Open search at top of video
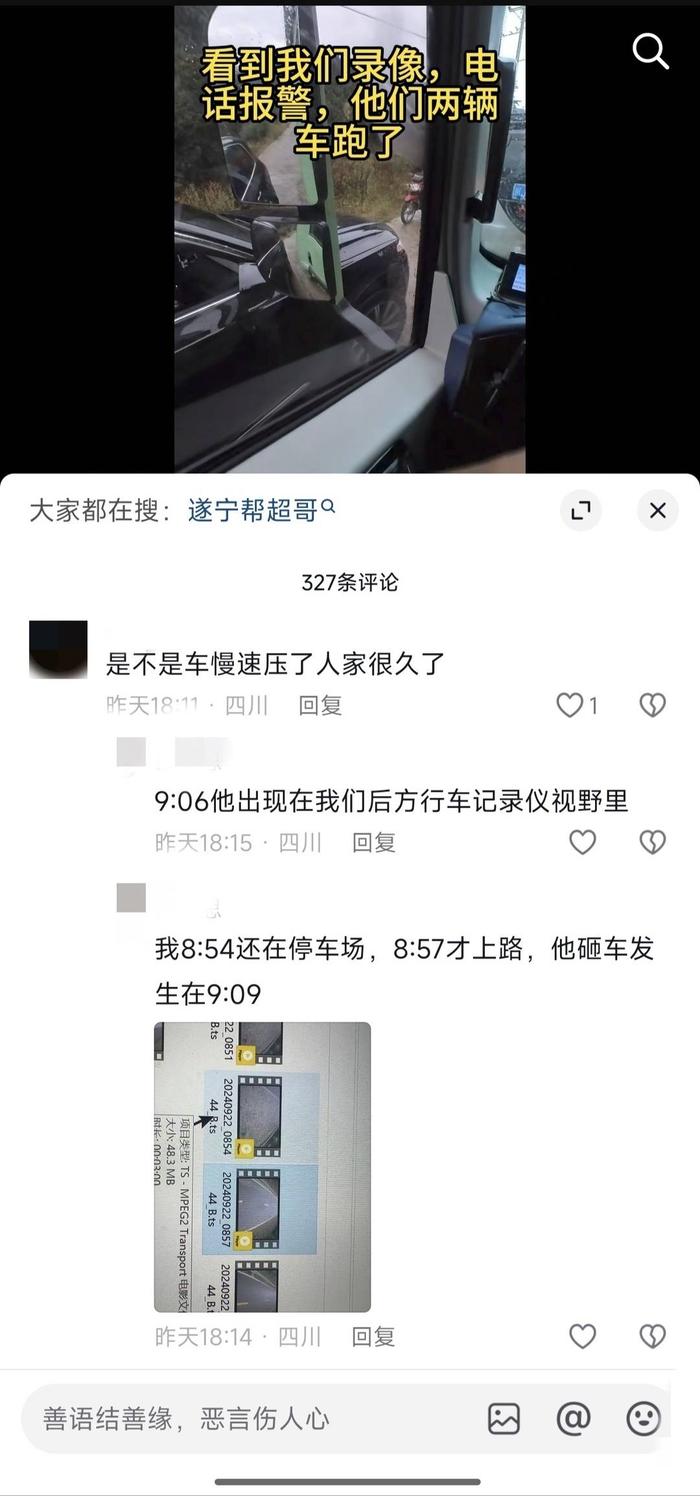The height and width of the screenshot is (1496, 700). [651, 50]
